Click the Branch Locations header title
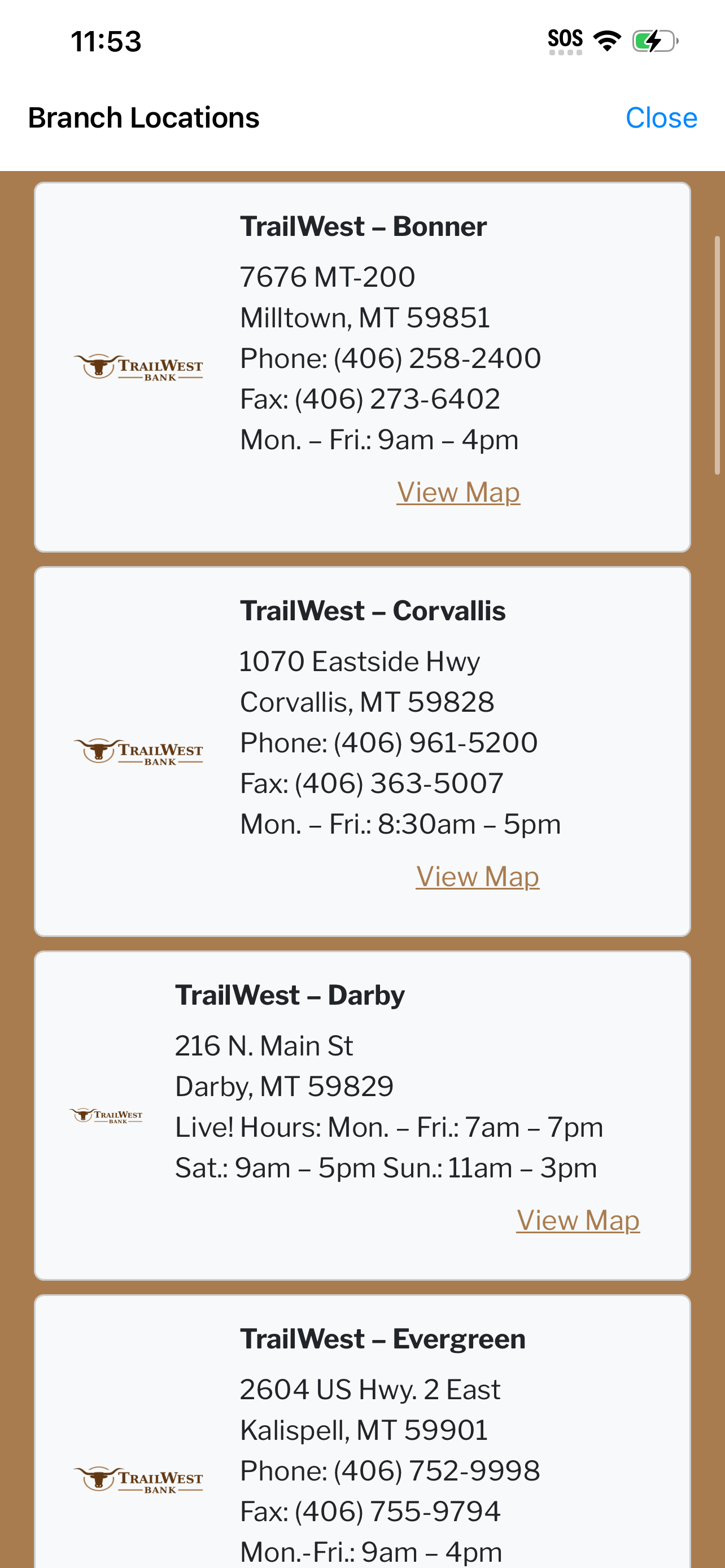 pos(143,117)
